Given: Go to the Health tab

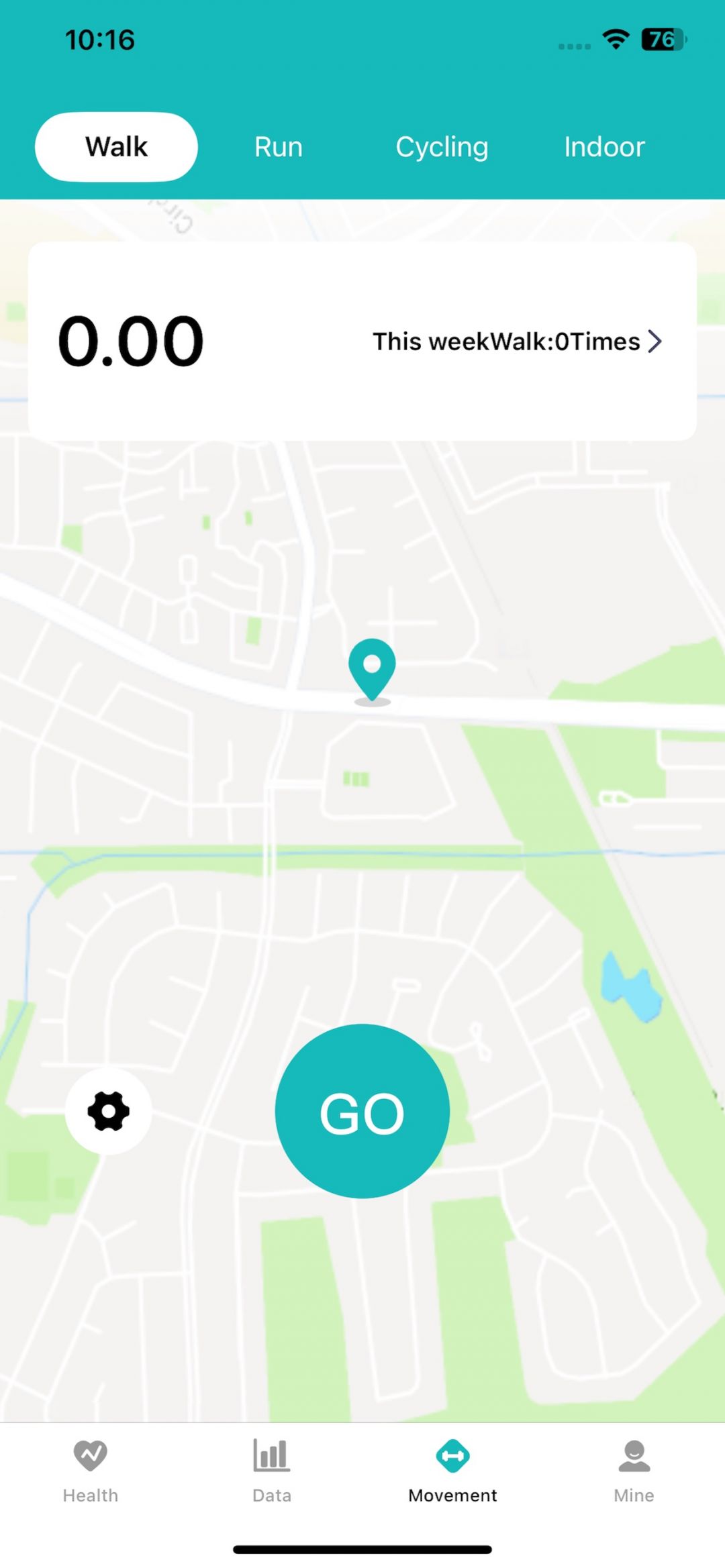Looking at the screenshot, I should click(91, 1471).
